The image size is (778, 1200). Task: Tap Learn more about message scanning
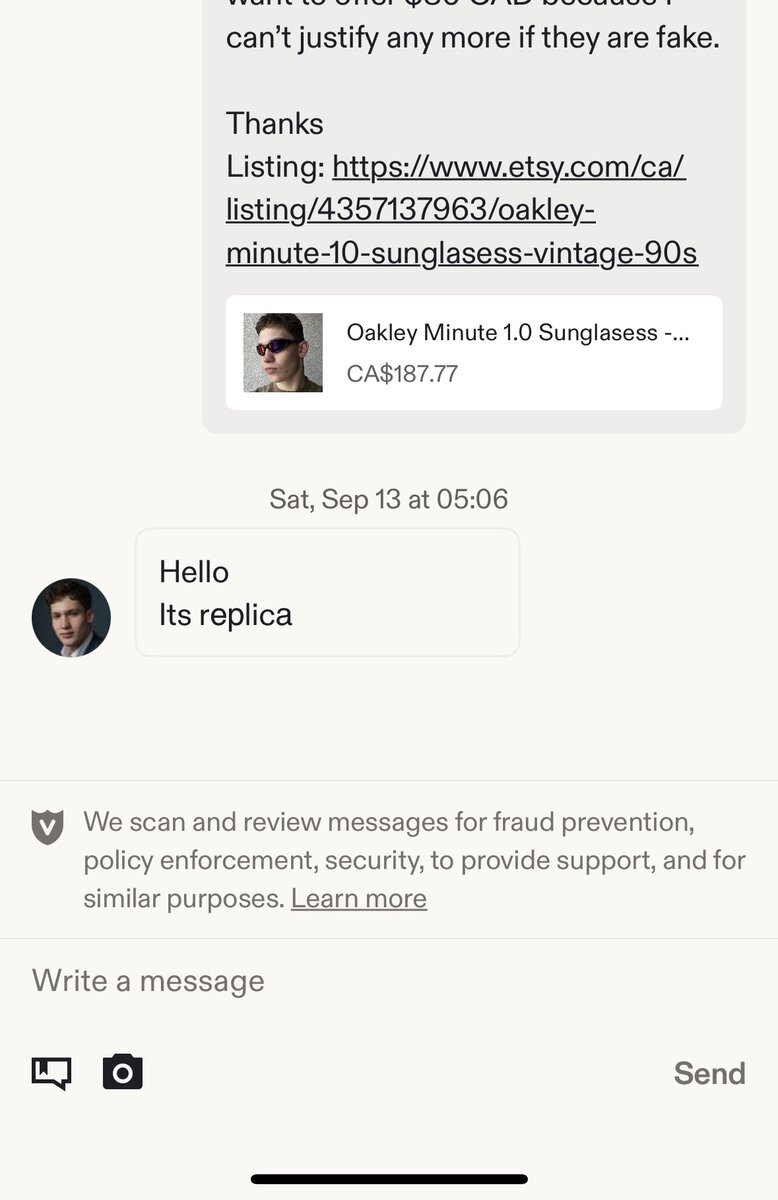pyautogui.click(x=358, y=898)
